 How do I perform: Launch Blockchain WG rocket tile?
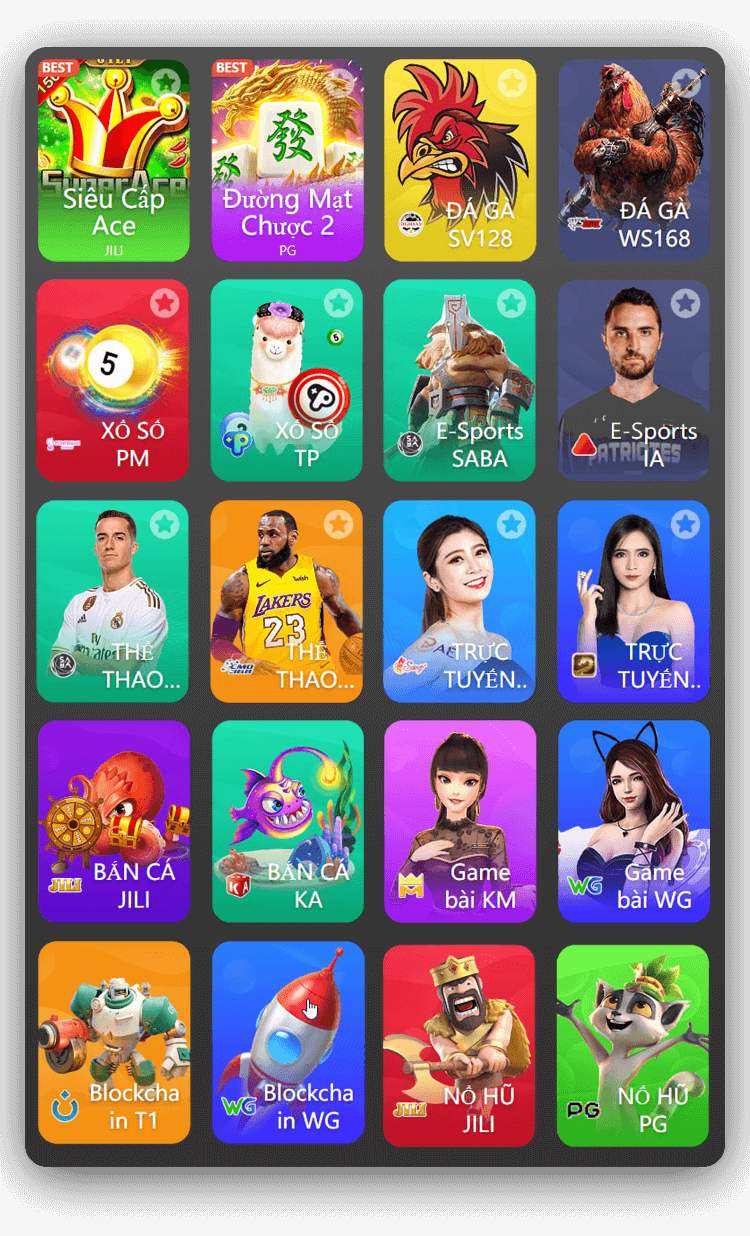[287, 1042]
